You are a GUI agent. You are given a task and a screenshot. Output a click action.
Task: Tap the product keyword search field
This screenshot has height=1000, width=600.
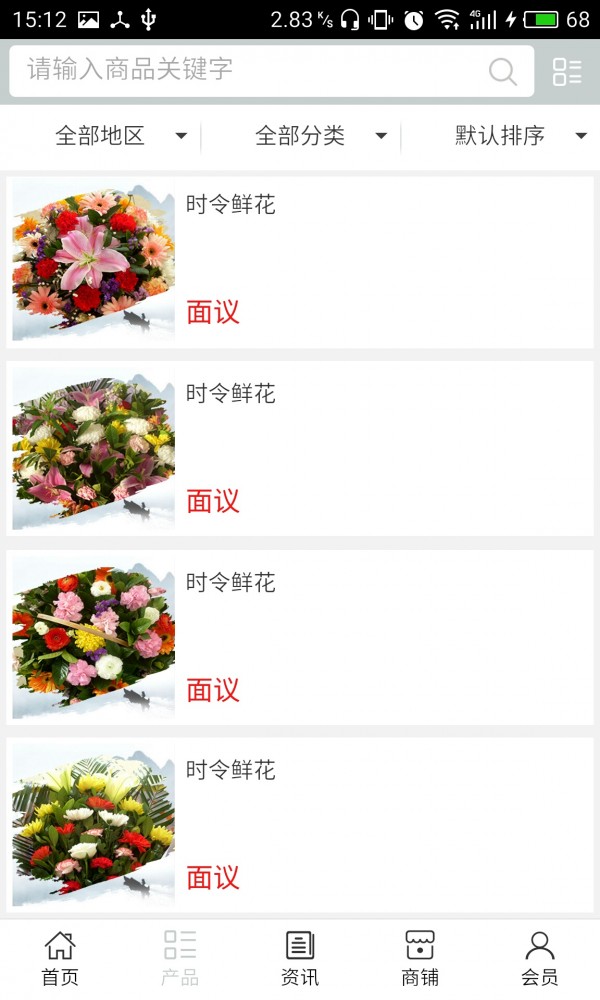(250, 70)
